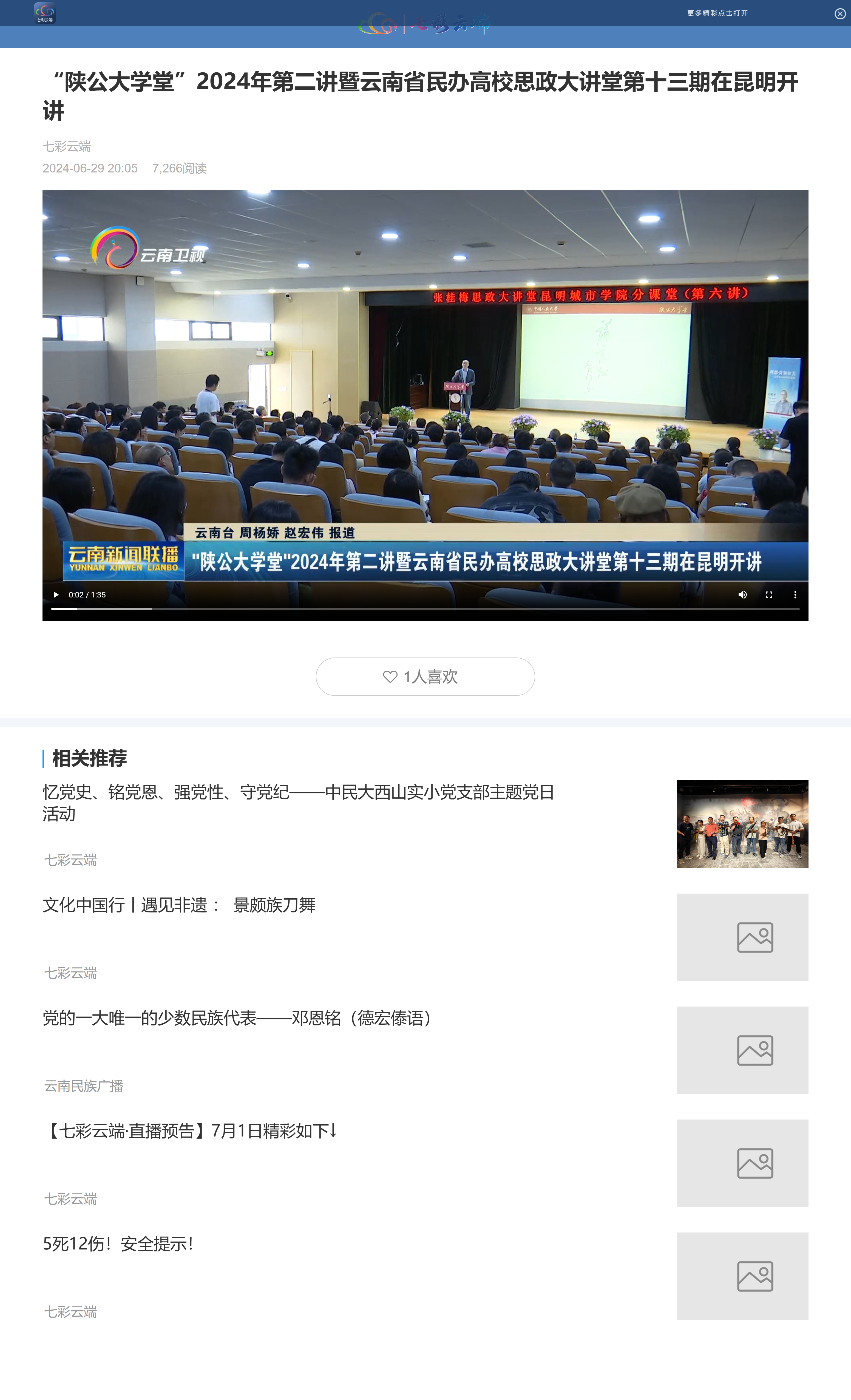Play the news video
851x1400 pixels.
click(56, 594)
